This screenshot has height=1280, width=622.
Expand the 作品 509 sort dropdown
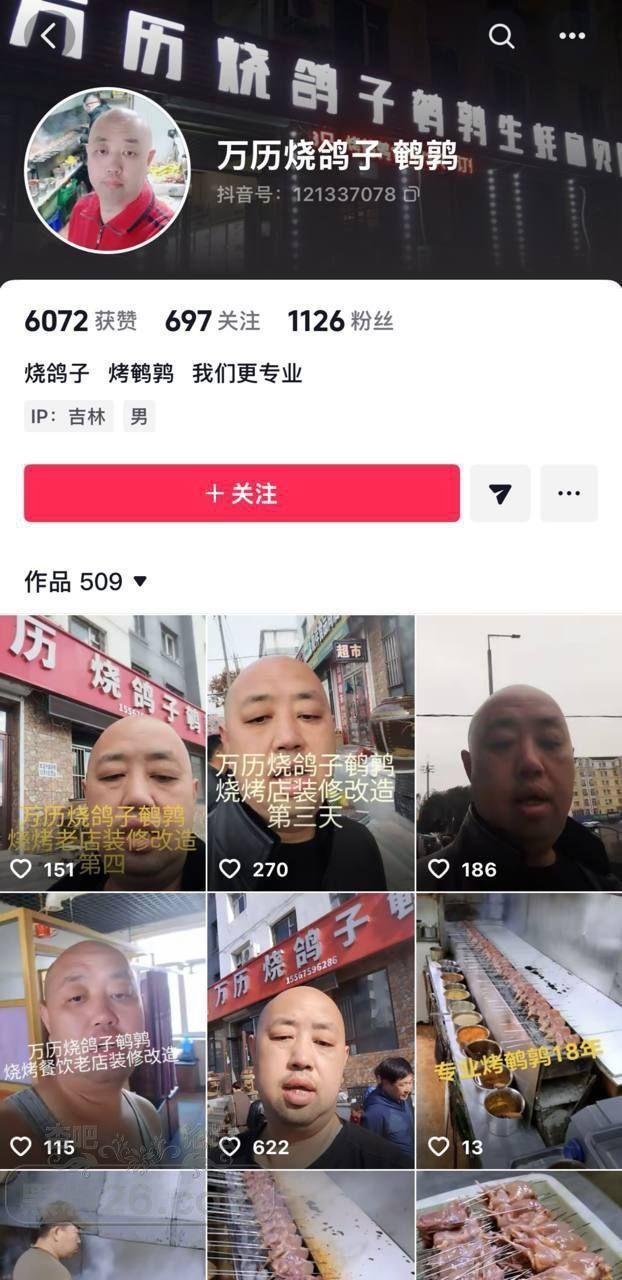[140, 581]
